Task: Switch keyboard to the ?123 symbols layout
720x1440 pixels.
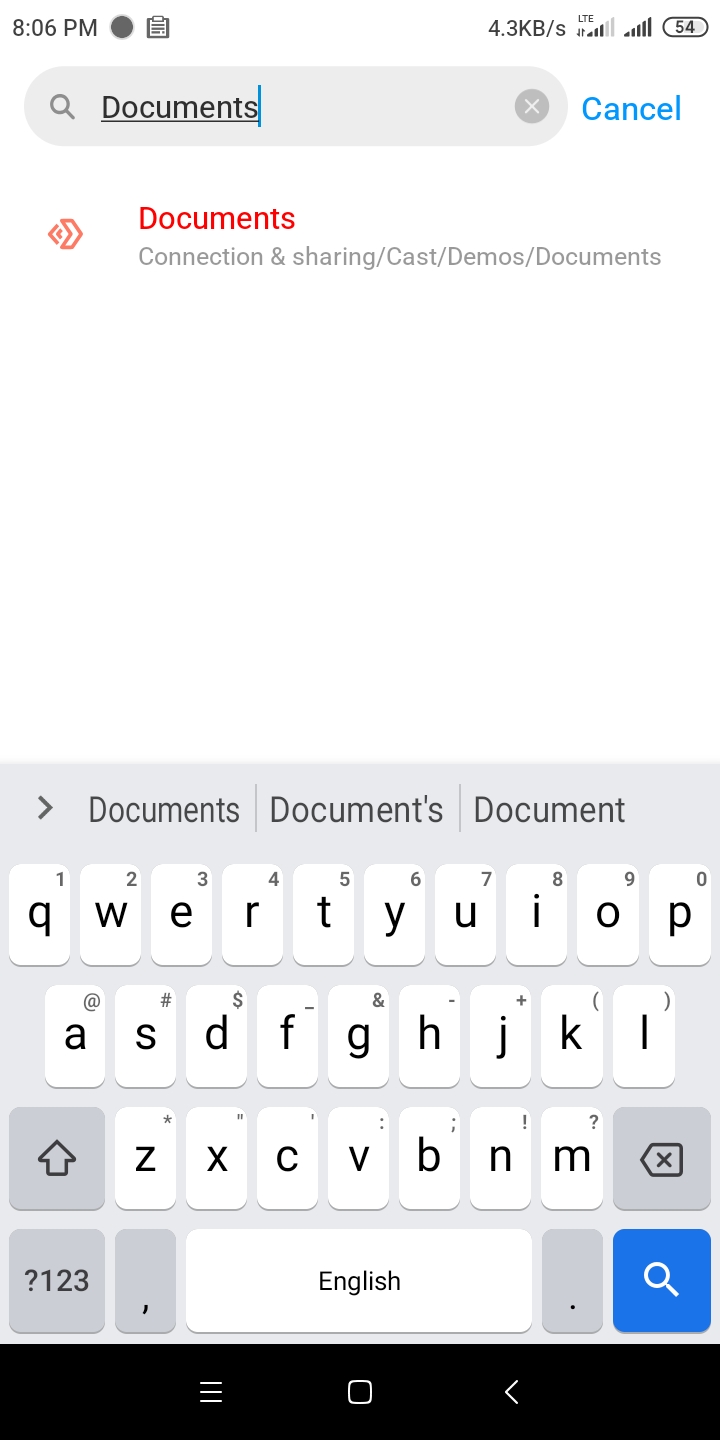Action: click(57, 1280)
